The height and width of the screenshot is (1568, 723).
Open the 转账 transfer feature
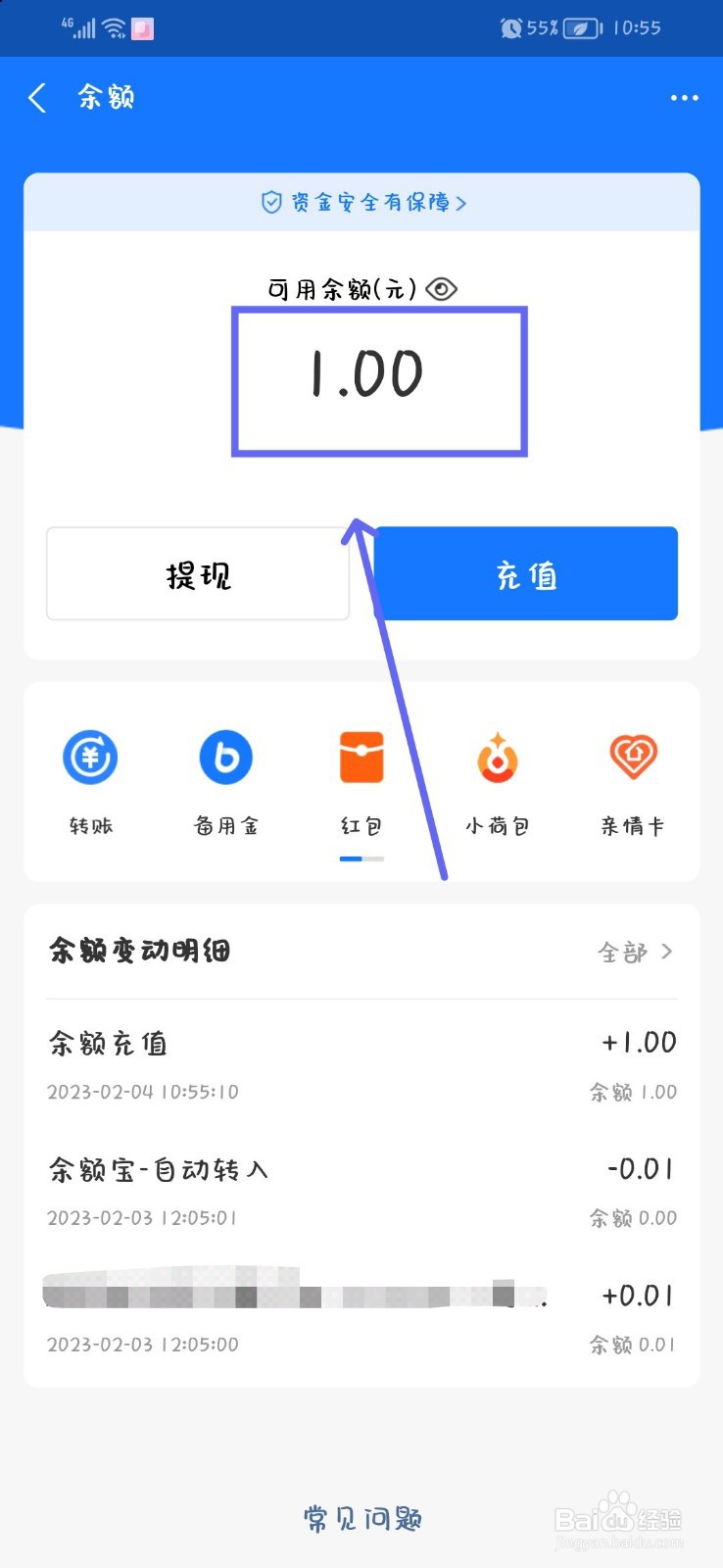point(90,774)
